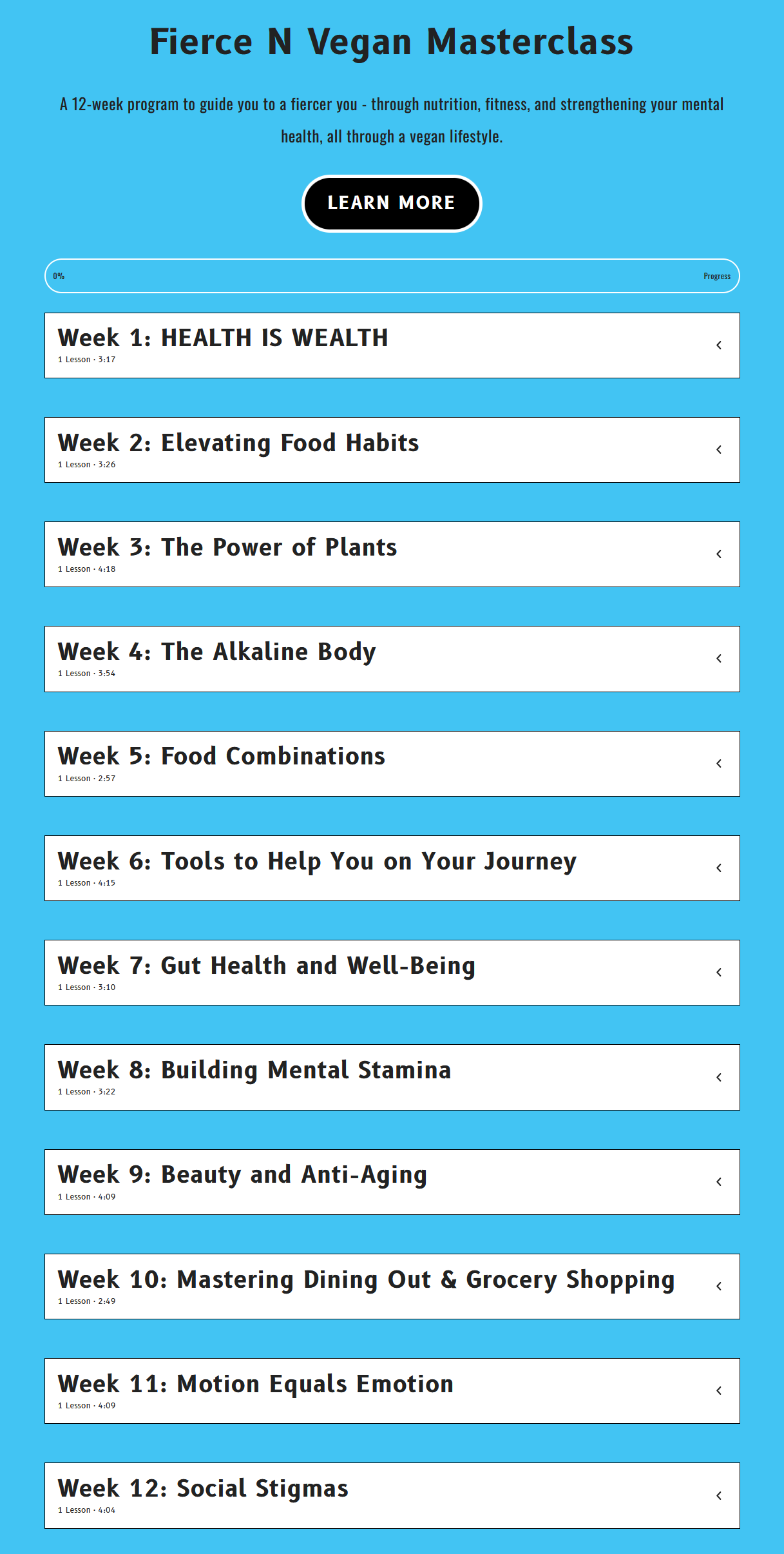Open Week 7: Gut Health and Well-Being
Screen dimensions: 784x1554
[x=392, y=973]
